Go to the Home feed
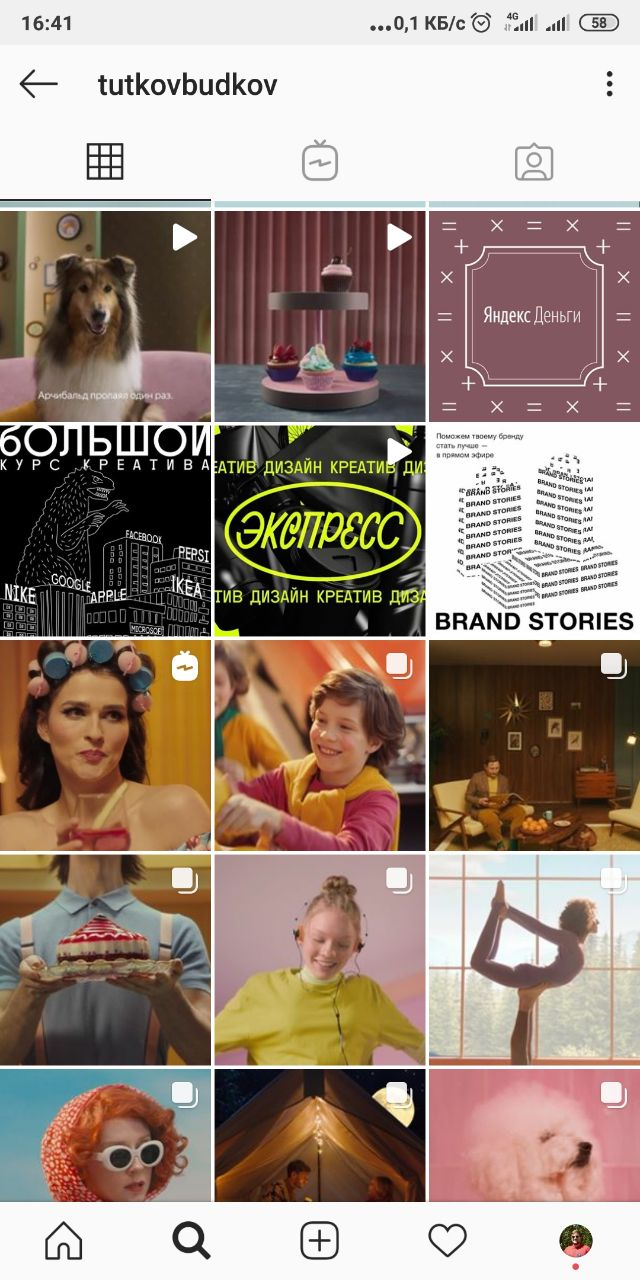 click(x=64, y=1241)
